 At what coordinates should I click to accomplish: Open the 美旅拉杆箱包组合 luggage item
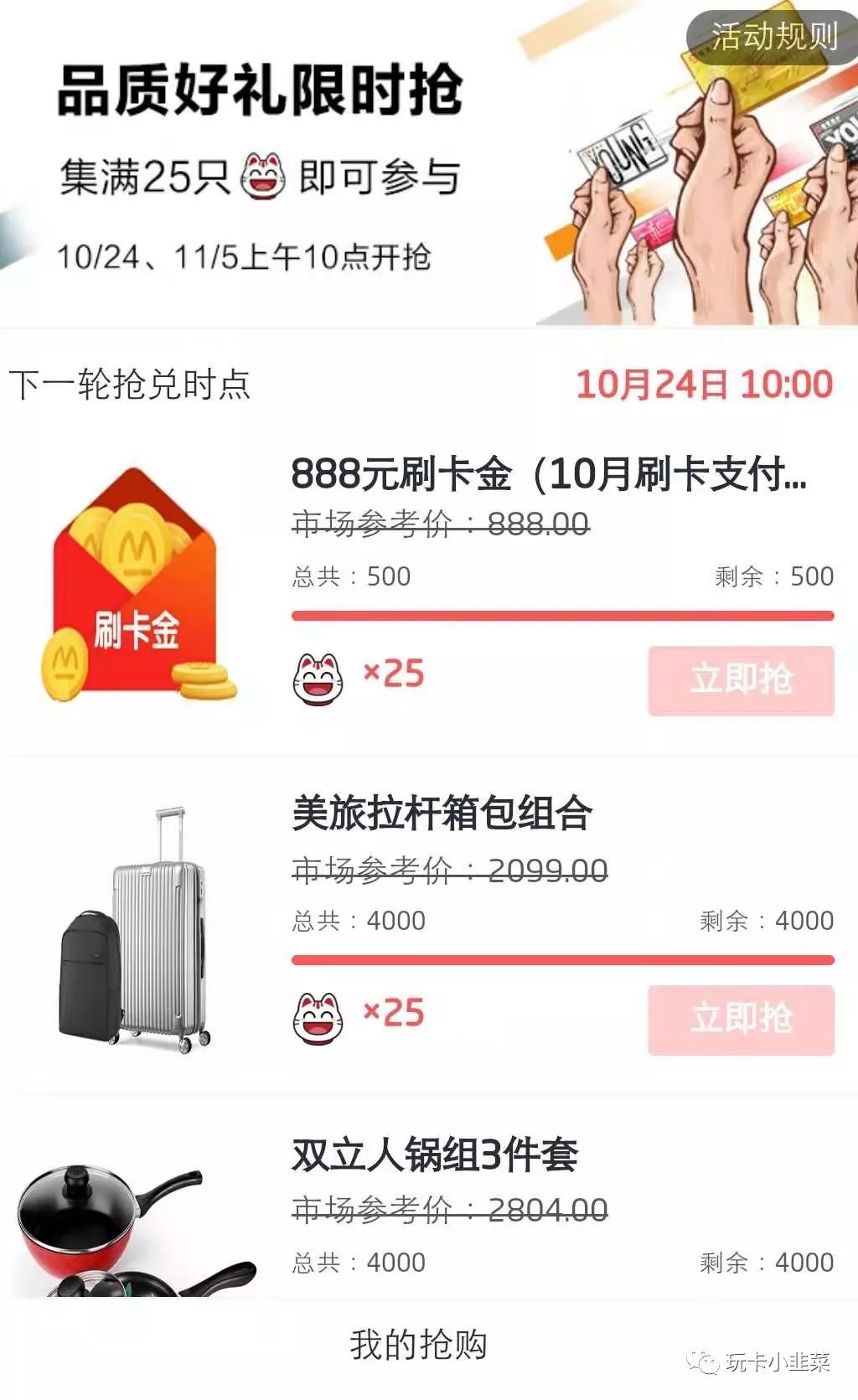[x=442, y=814]
